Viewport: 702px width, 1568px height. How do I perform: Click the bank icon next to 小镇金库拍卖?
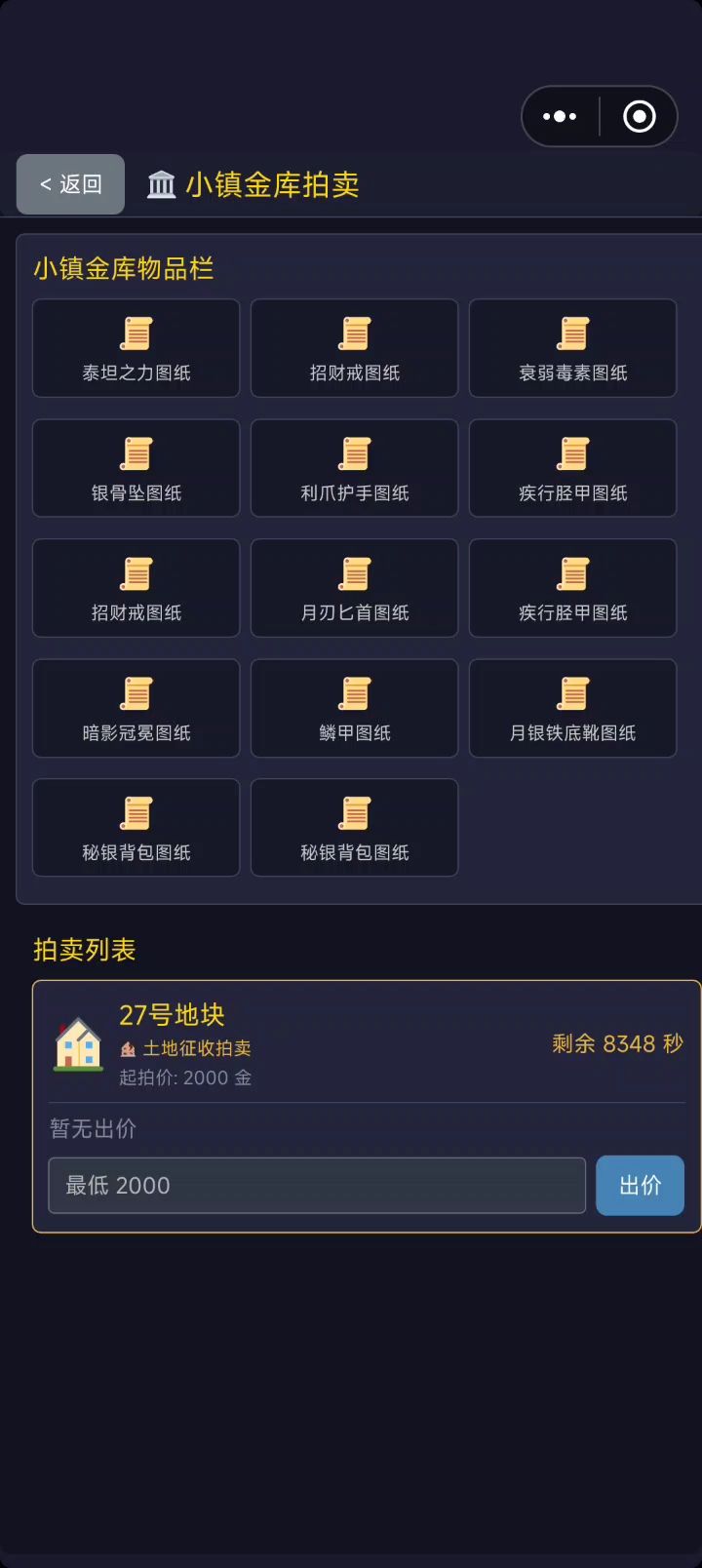[x=162, y=184]
